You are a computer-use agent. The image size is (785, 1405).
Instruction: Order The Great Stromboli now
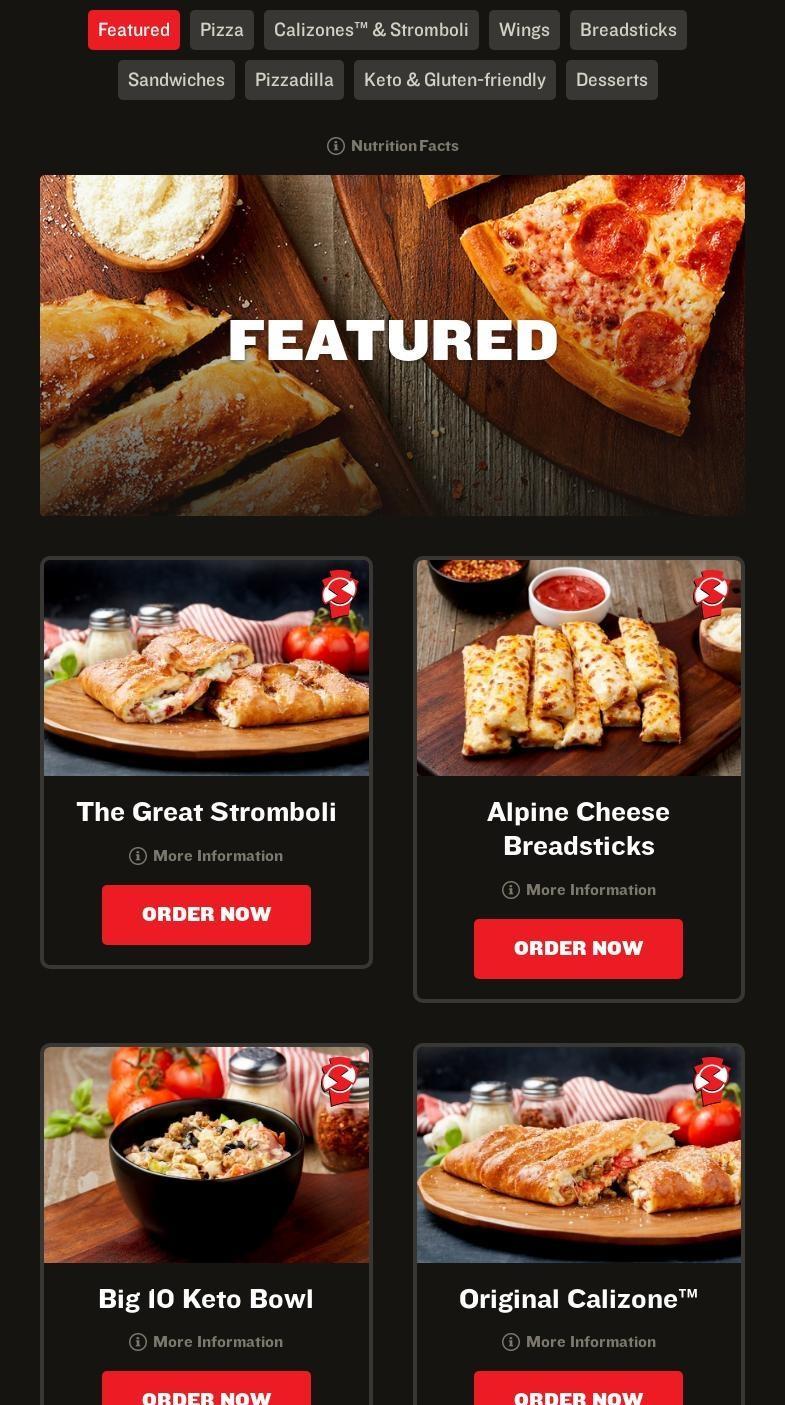pos(206,915)
